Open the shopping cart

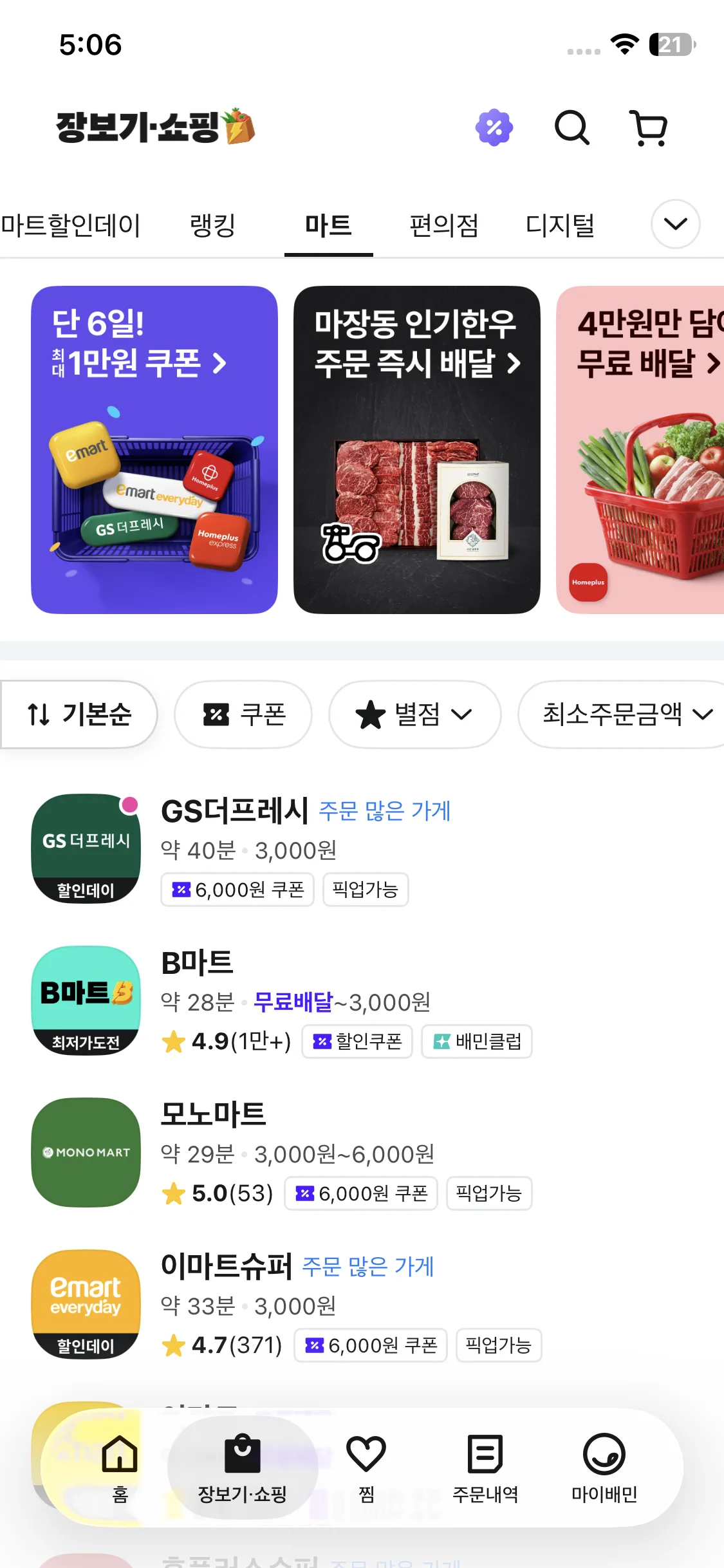[649, 127]
